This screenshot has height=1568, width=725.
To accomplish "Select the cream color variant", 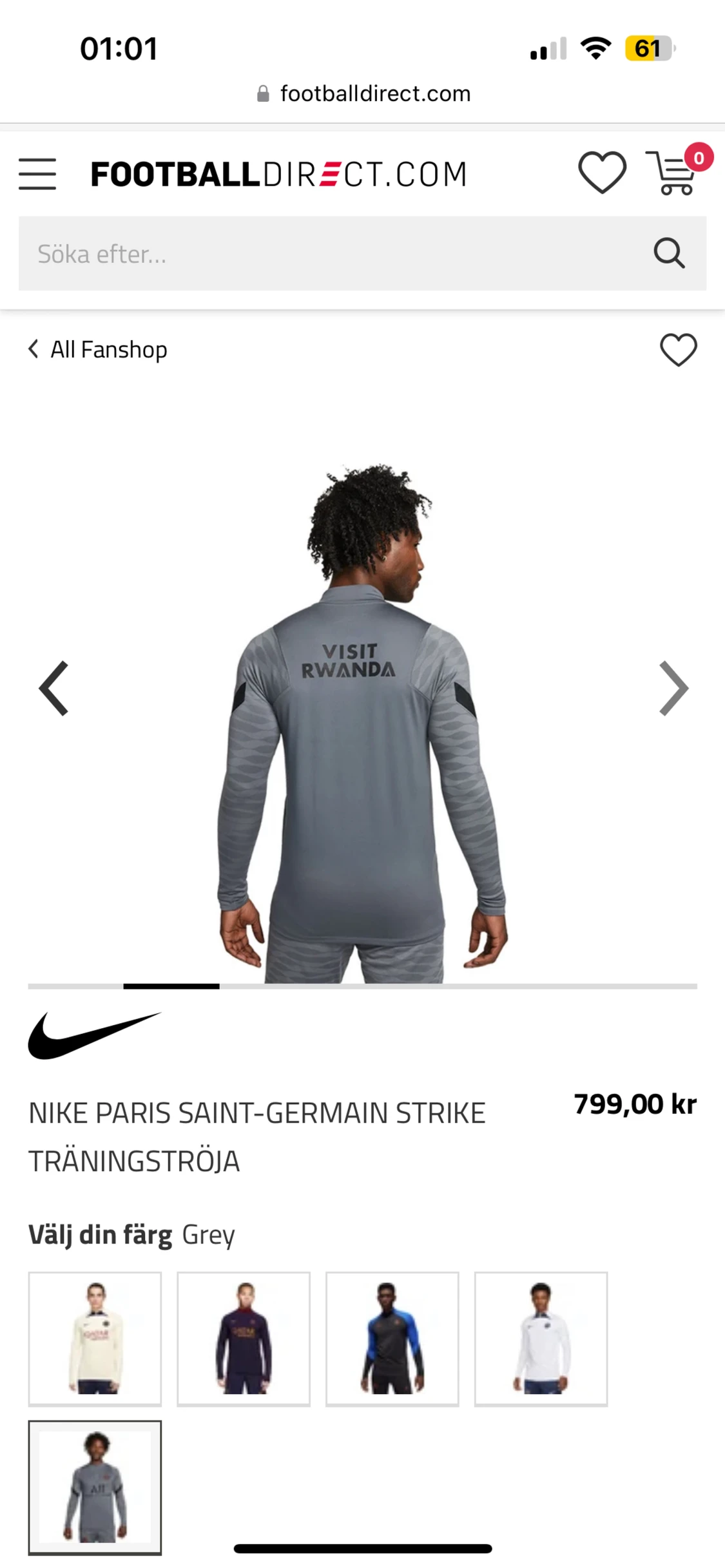I will 95,1339.
